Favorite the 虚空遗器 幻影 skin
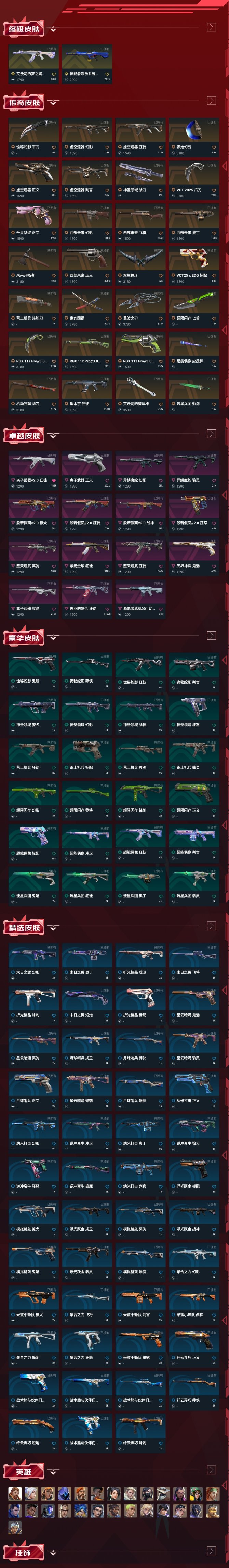This screenshot has height=1568, width=229. pyautogui.click(x=108, y=147)
